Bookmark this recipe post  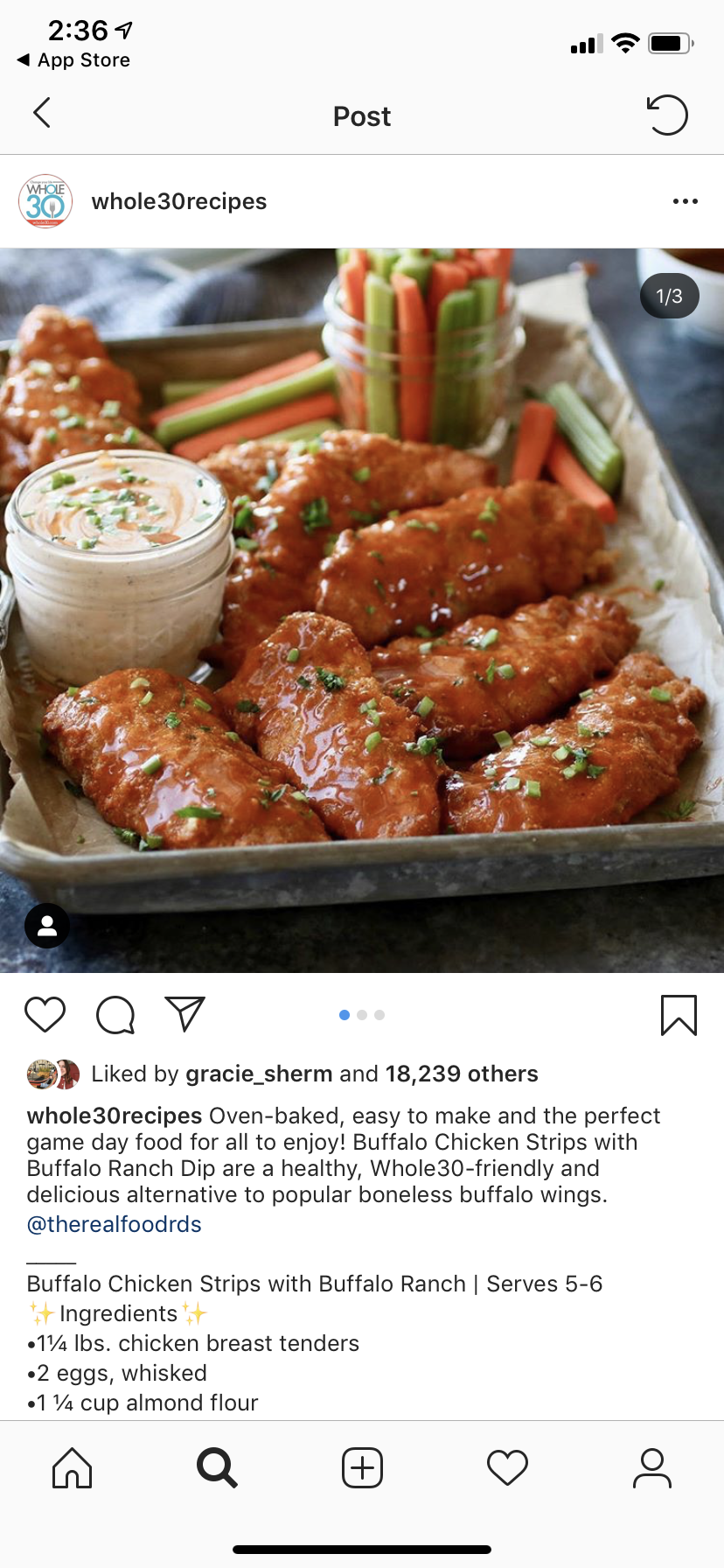click(679, 1015)
